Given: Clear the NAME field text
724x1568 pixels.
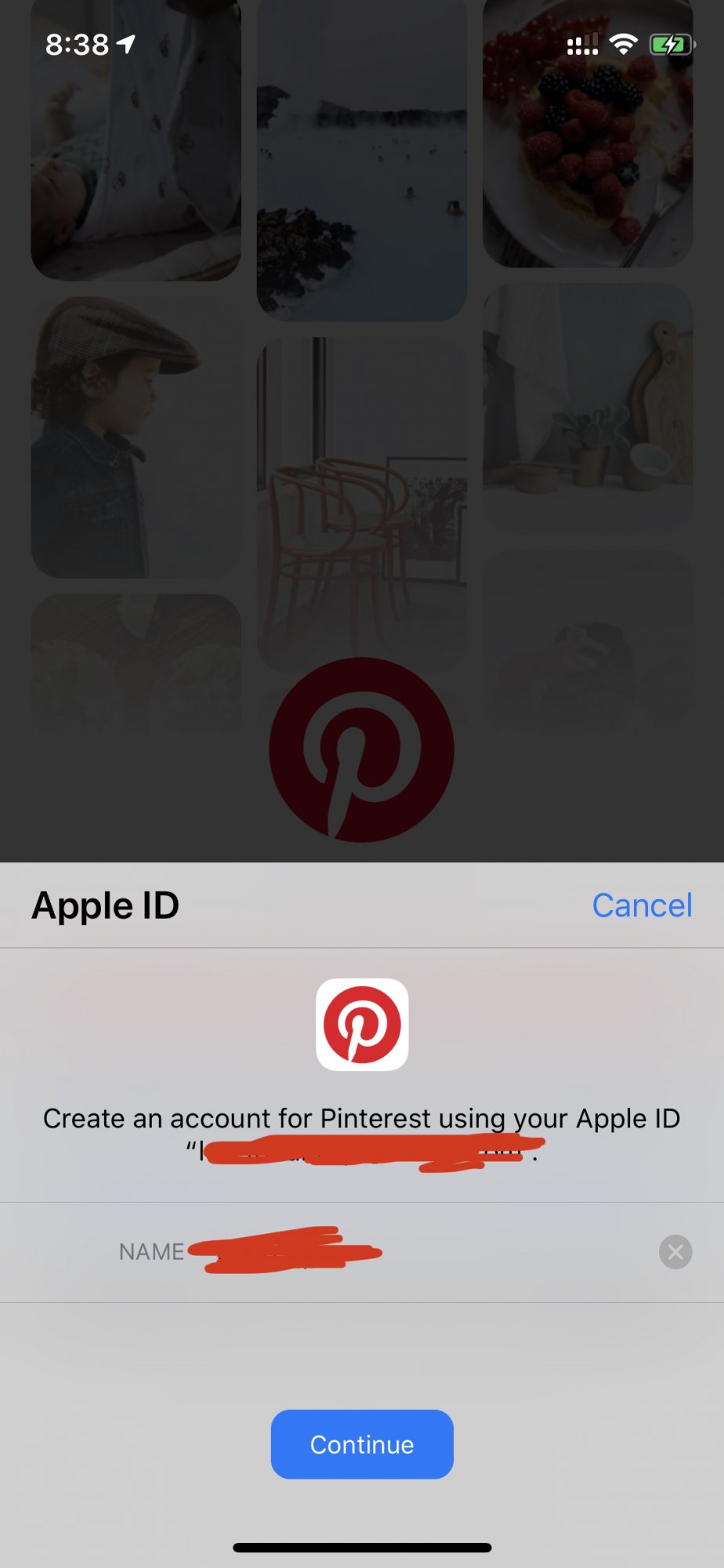Looking at the screenshot, I should click(x=675, y=1252).
